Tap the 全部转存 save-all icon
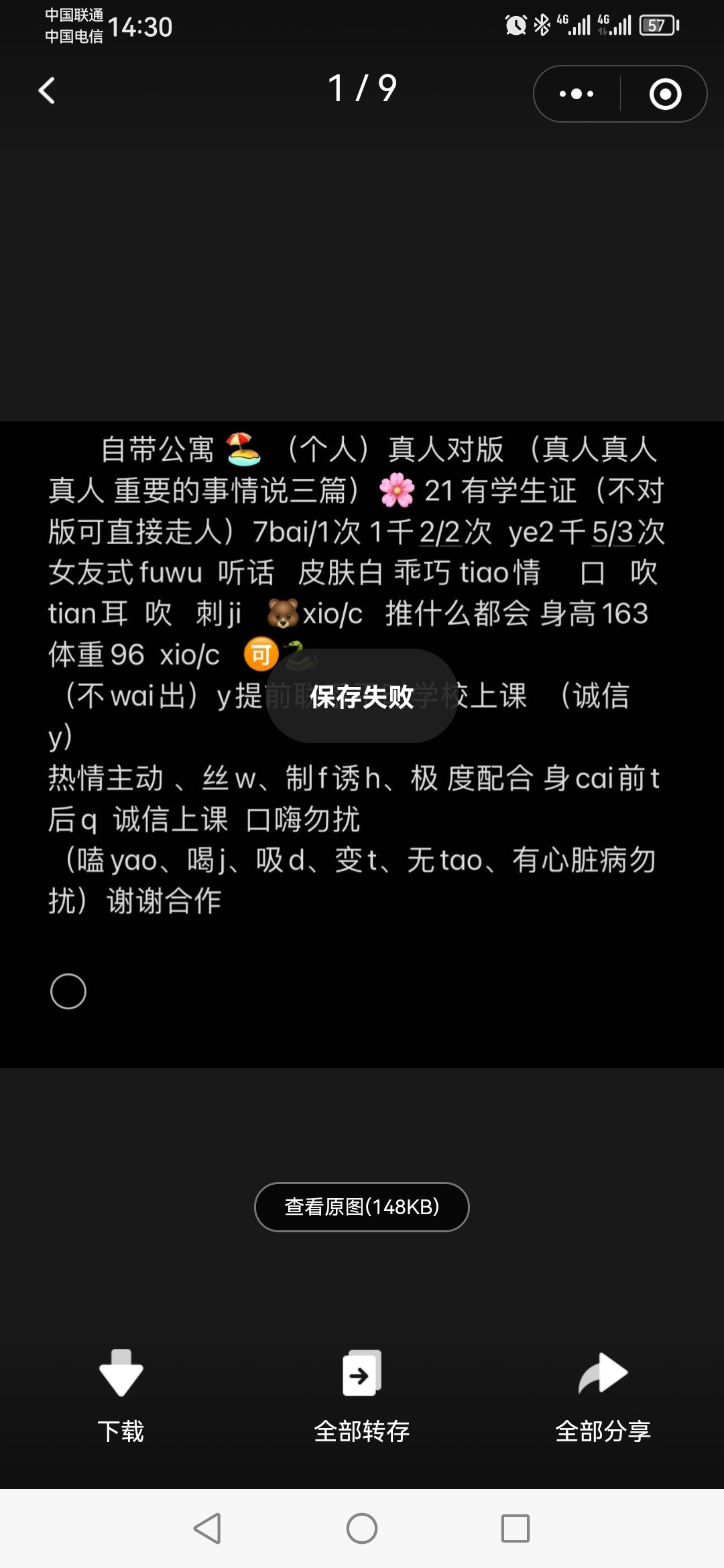The height and width of the screenshot is (1568, 724). click(x=361, y=1372)
